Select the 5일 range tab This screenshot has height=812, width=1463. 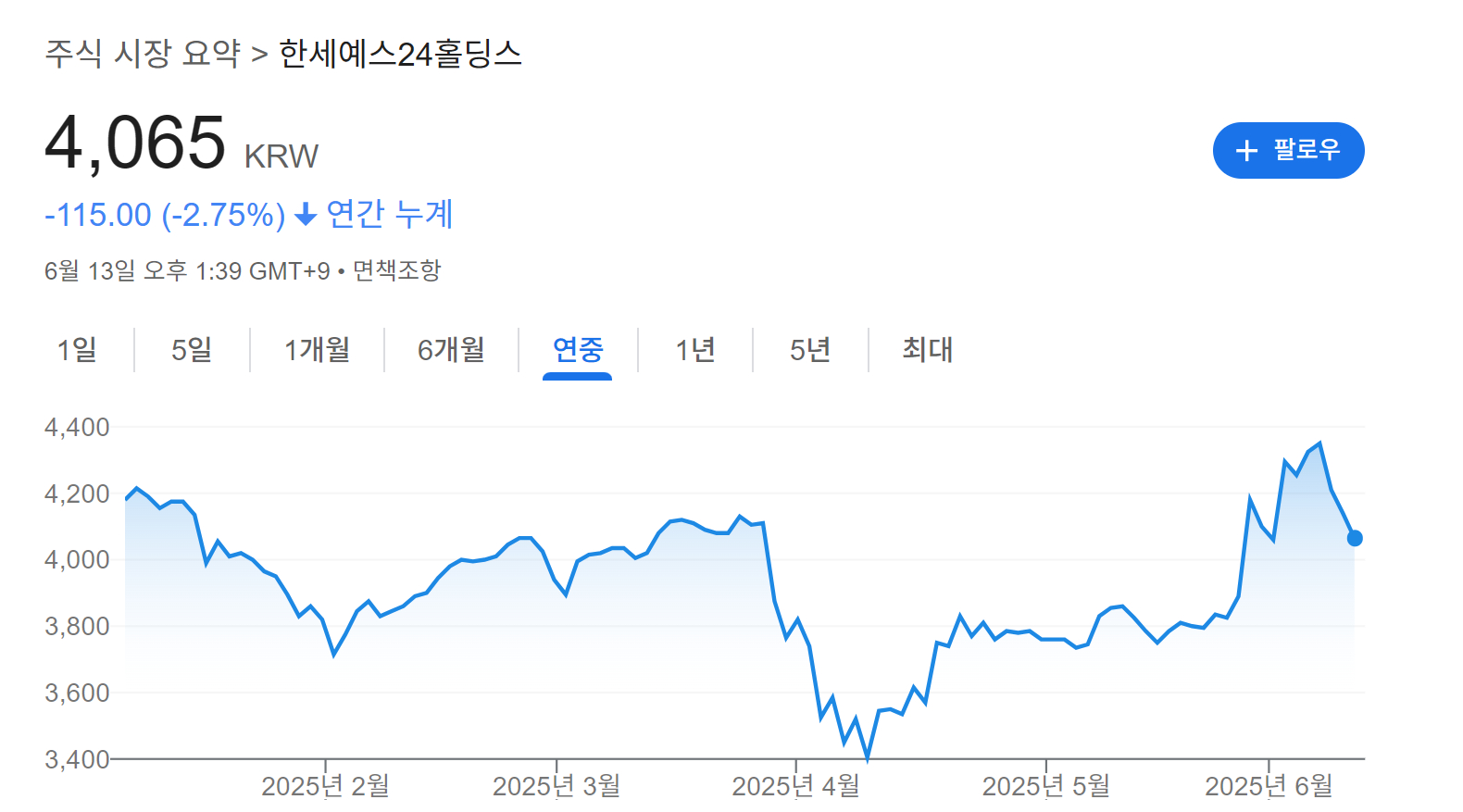pos(192,350)
